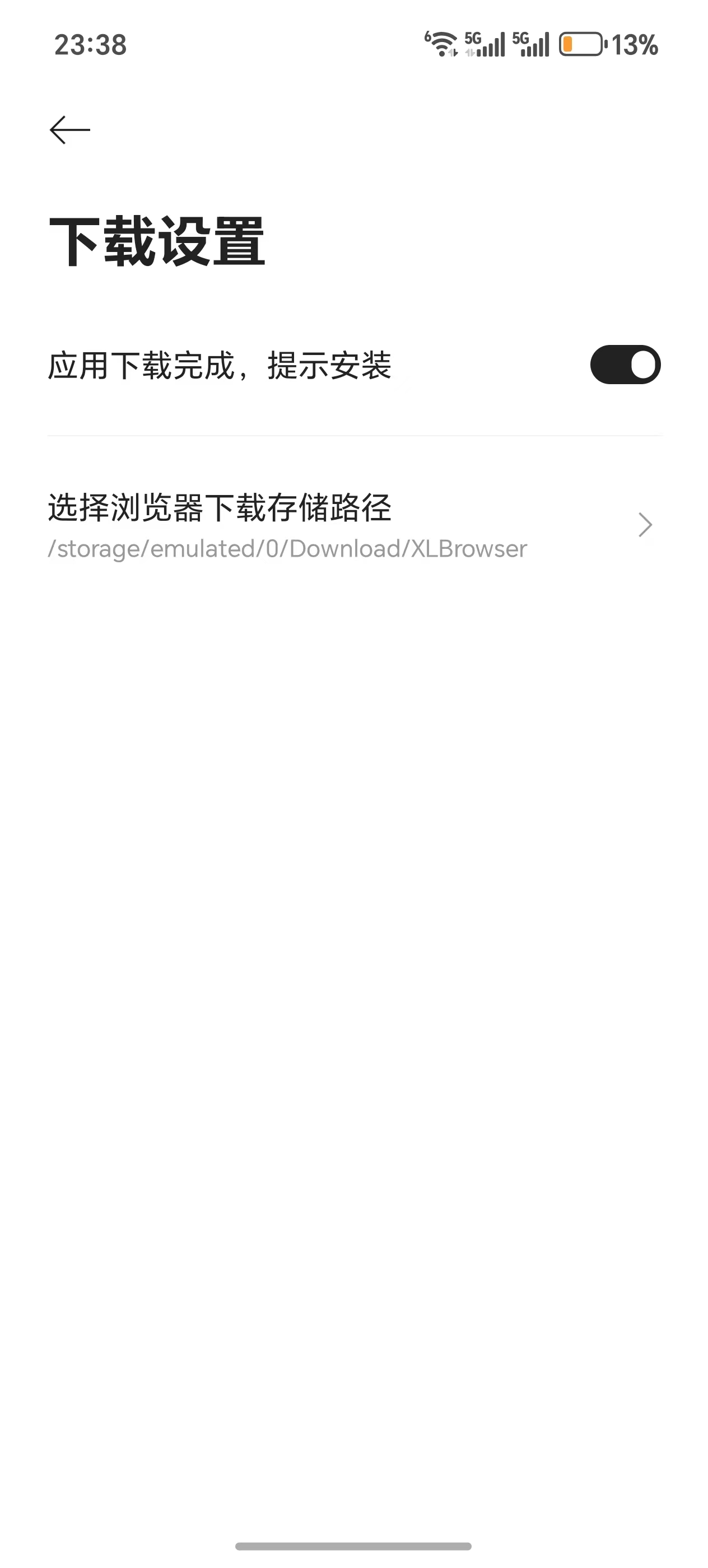Tap the clock showing 23:38

tap(90, 44)
